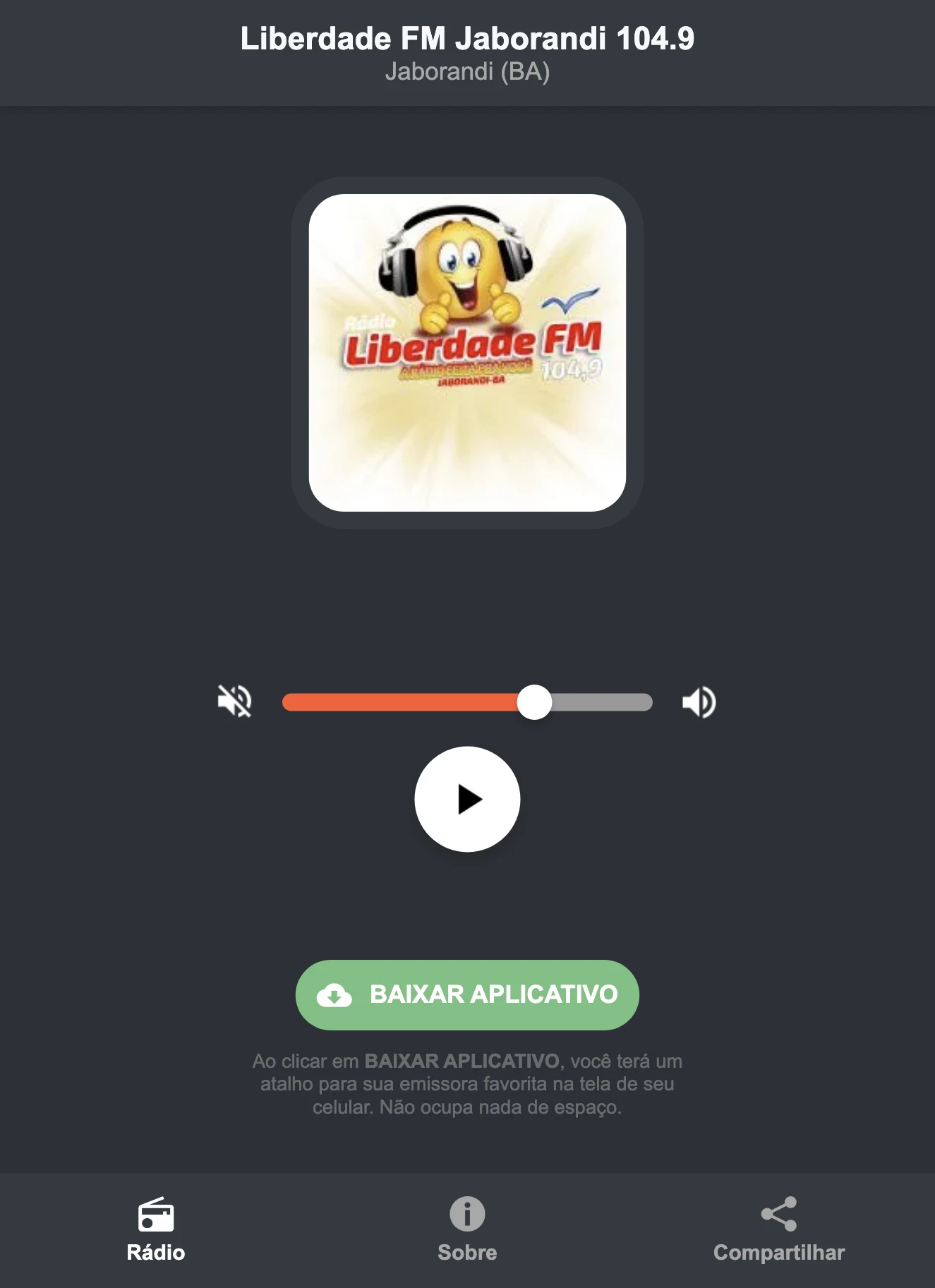Click the station title Liberdade FM Jaborandi 104.9

467,40
